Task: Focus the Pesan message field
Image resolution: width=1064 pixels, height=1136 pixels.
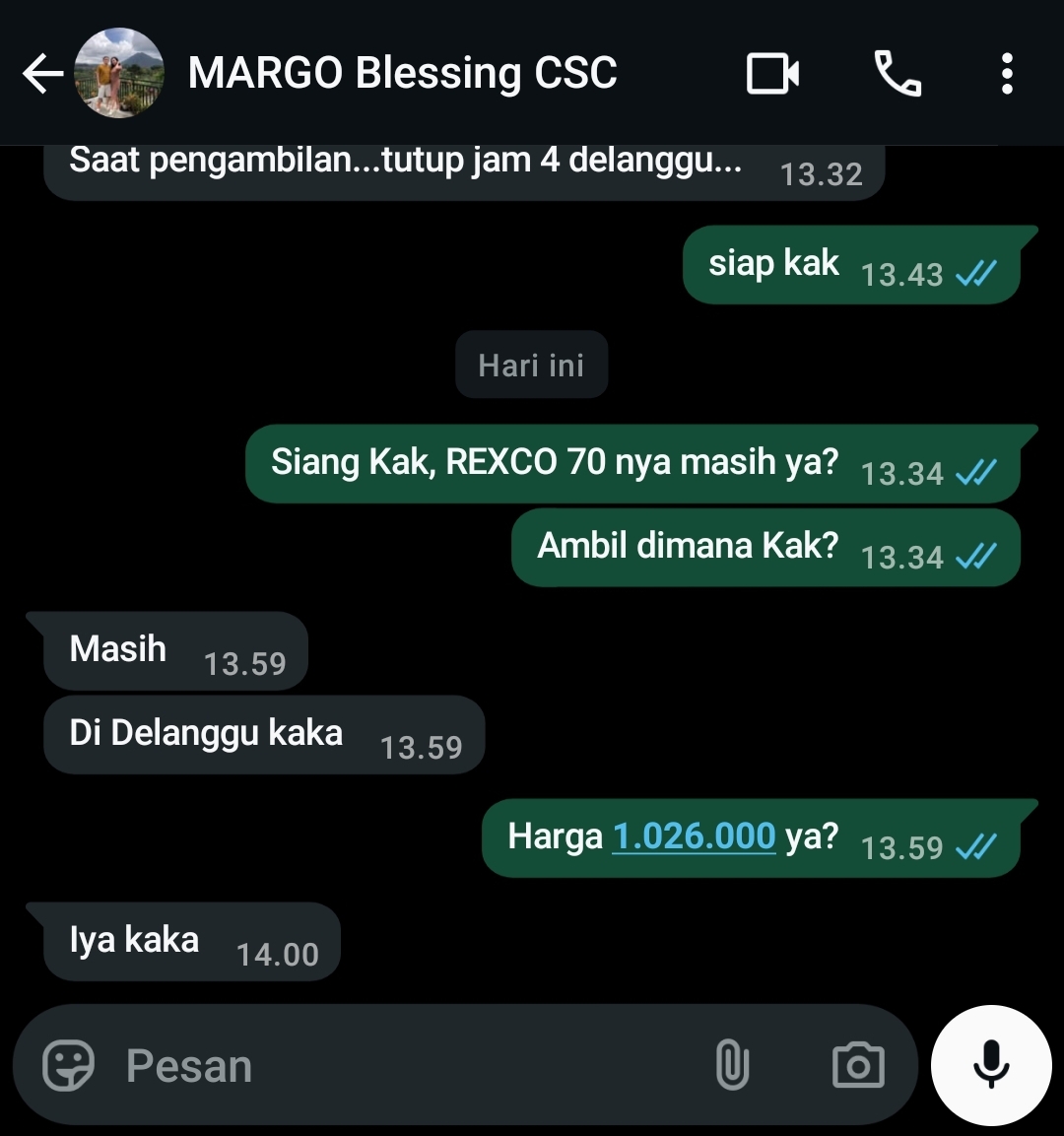Action: [x=394, y=1065]
